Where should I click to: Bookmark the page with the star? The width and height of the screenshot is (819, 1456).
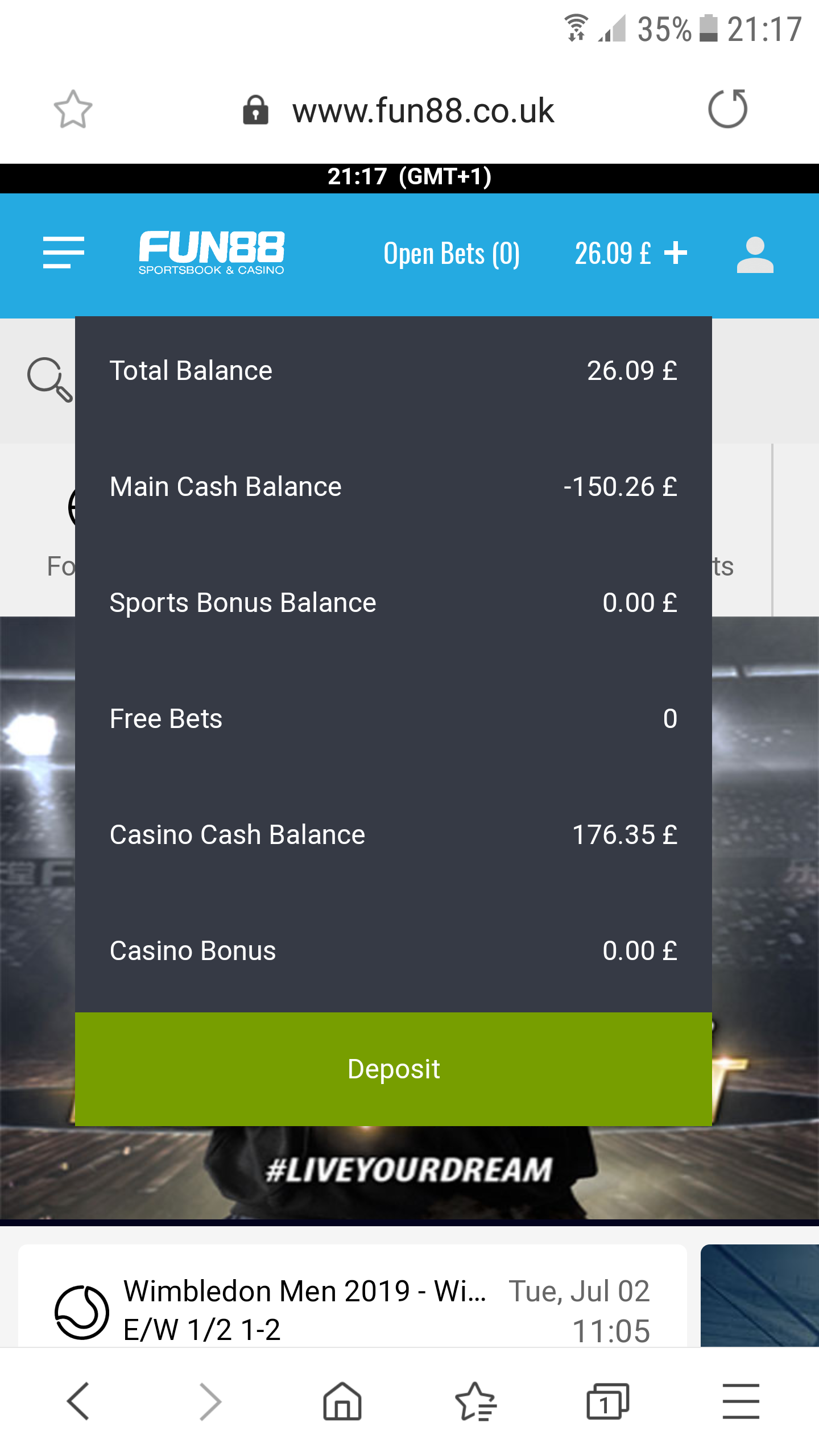(73, 109)
